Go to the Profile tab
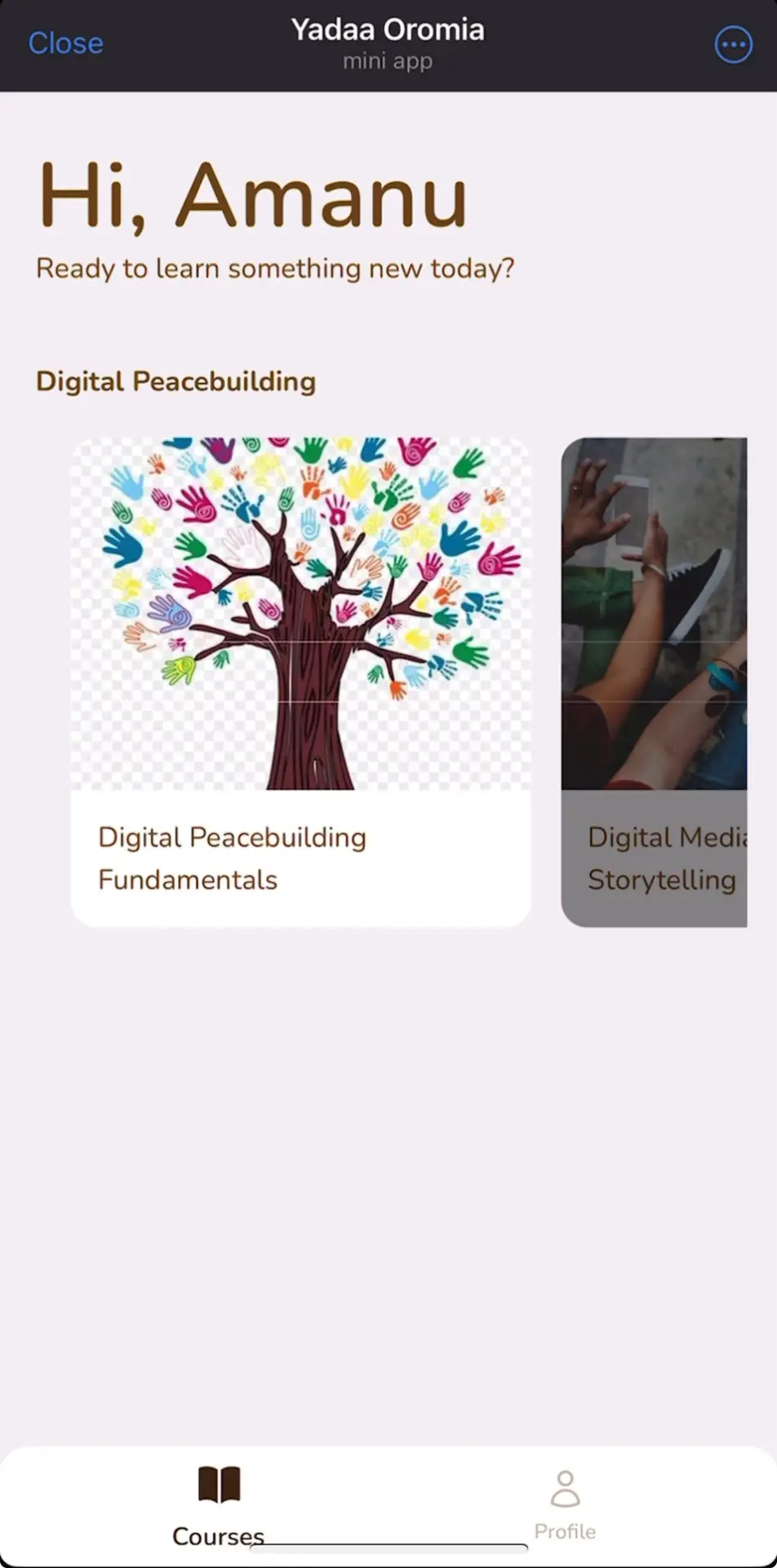The width and height of the screenshot is (777, 1568). point(565,1505)
